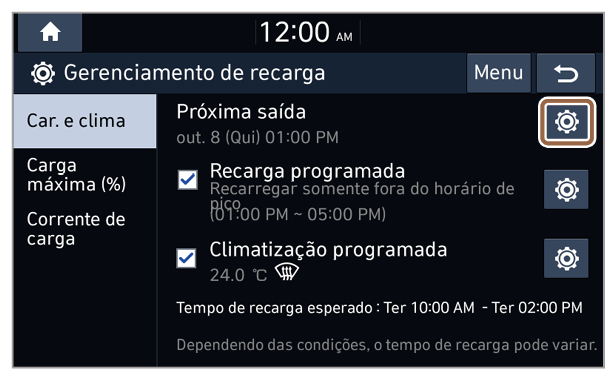Go to the home screen
The width and height of the screenshot is (615, 378).
coord(50,32)
